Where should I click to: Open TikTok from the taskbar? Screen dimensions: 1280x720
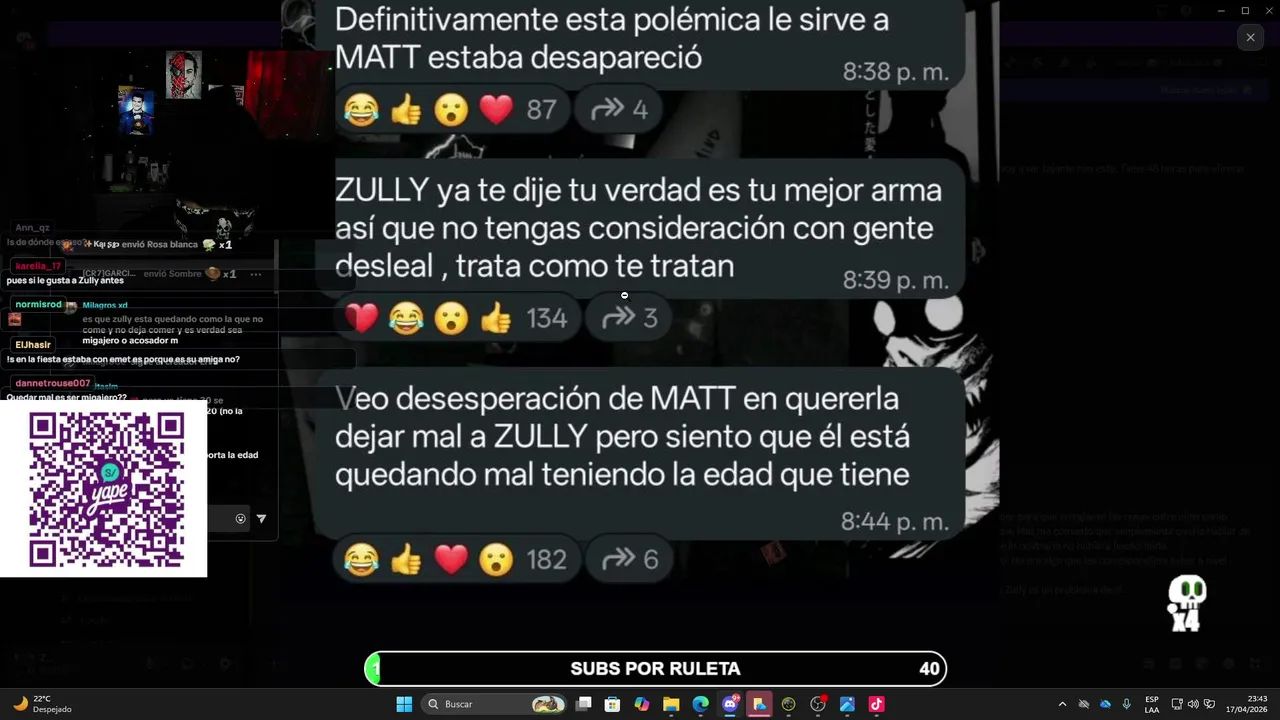877,704
